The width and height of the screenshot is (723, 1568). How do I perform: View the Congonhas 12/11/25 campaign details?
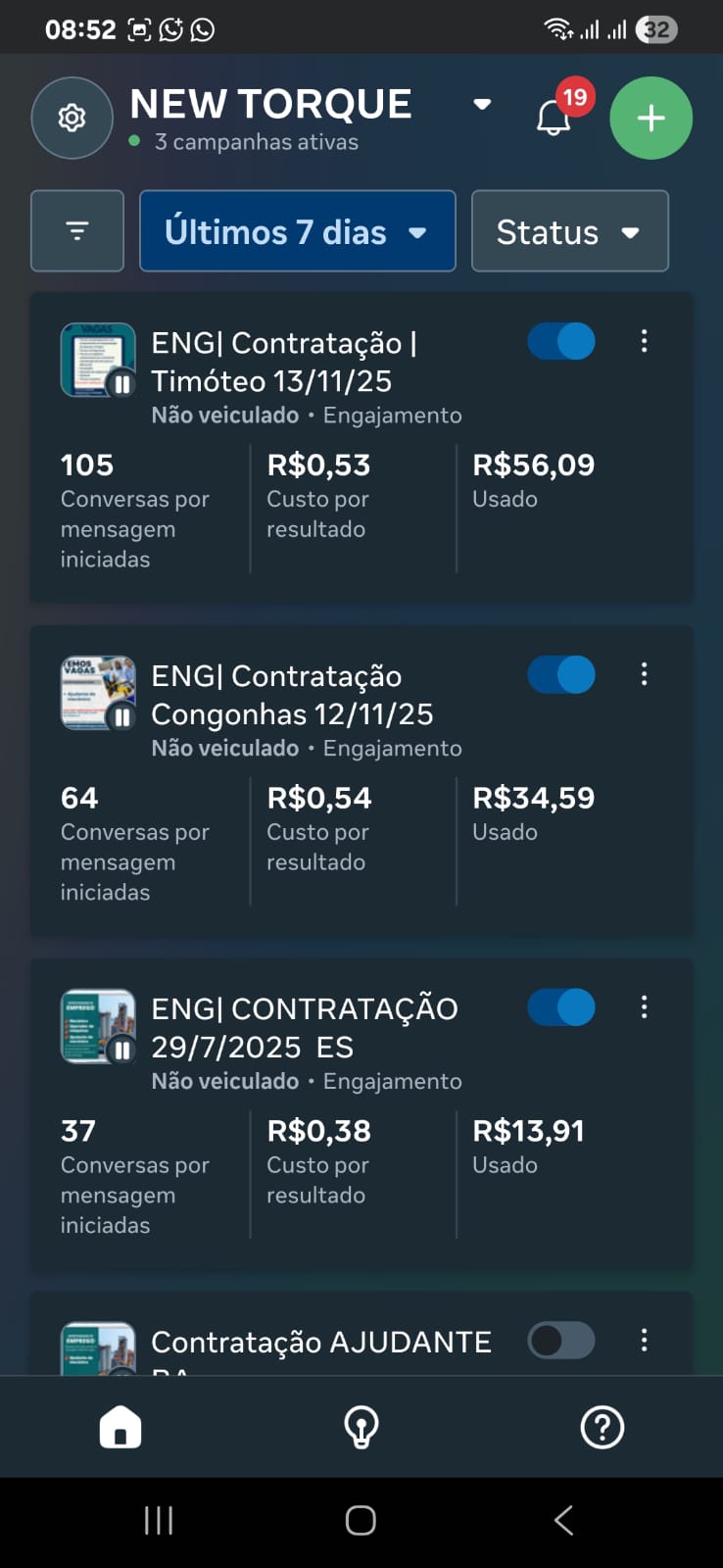pyautogui.click(x=292, y=695)
